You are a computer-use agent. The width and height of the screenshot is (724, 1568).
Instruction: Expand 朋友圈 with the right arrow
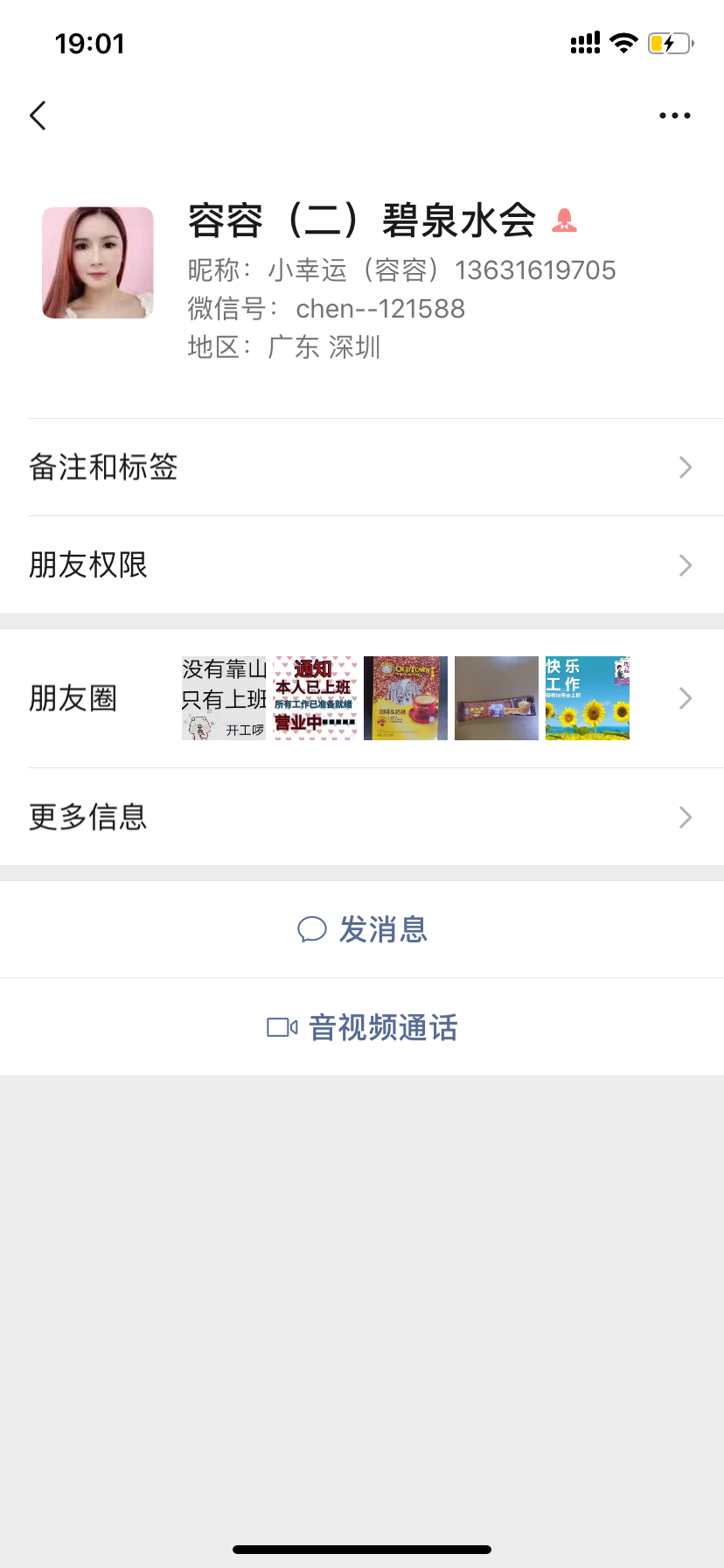[686, 697]
